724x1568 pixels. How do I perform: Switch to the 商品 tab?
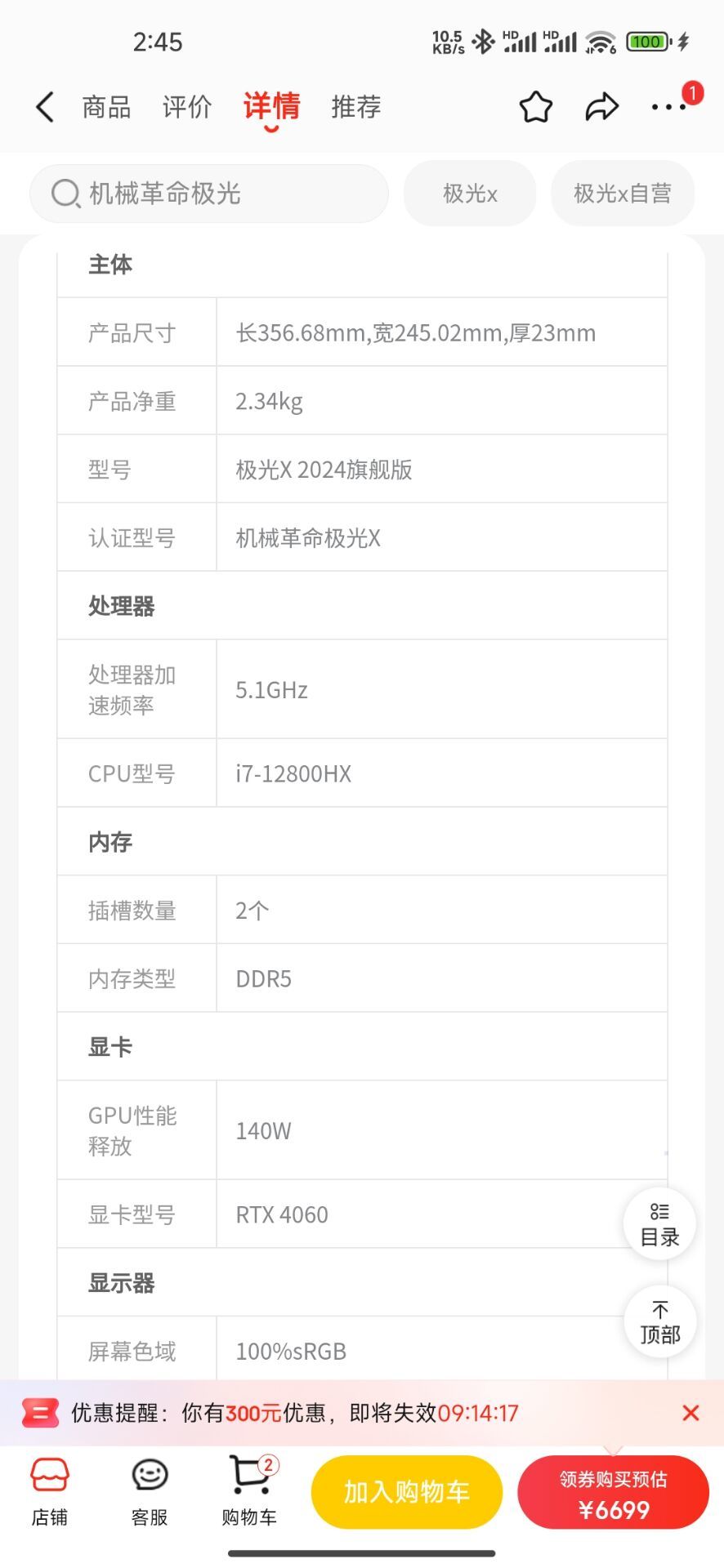106,107
